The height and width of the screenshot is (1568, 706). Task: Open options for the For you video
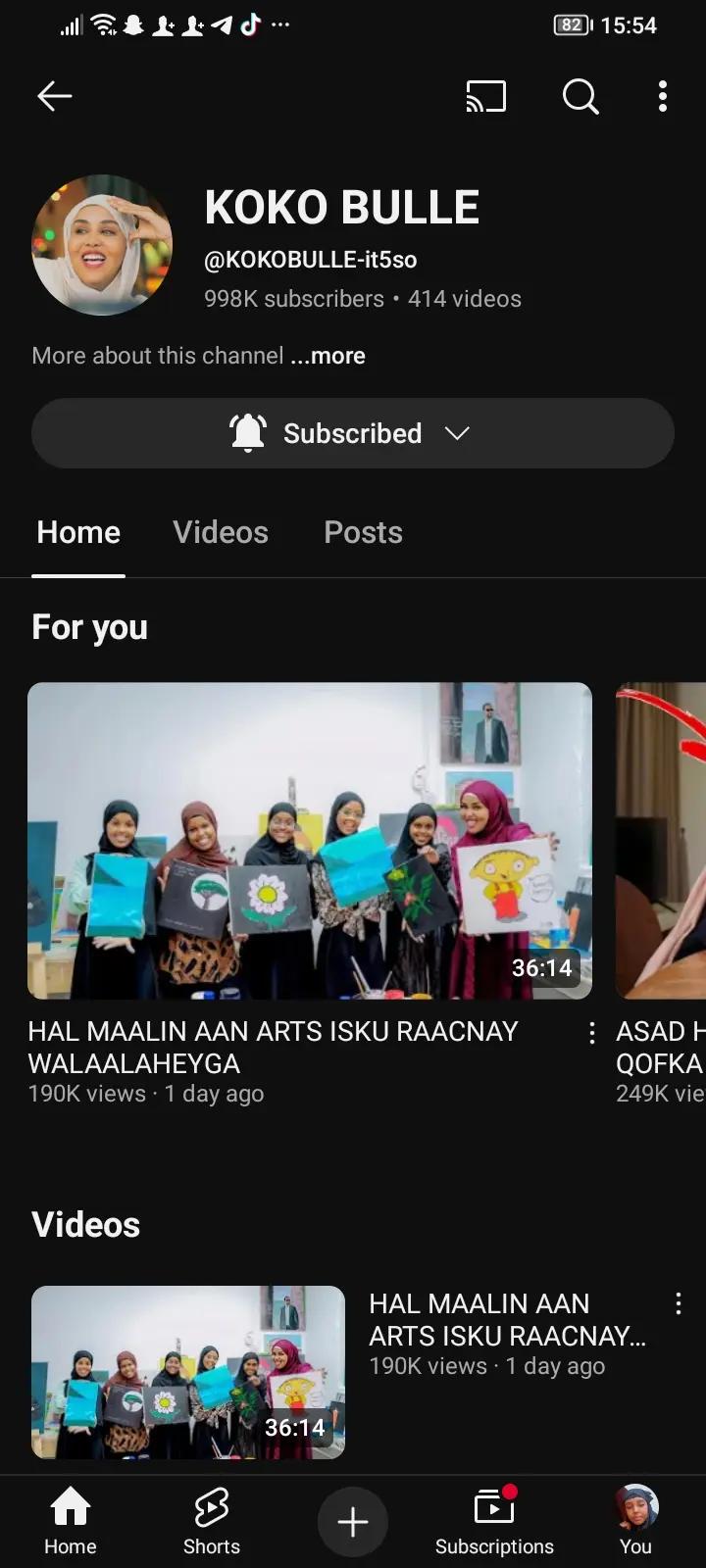(591, 1033)
